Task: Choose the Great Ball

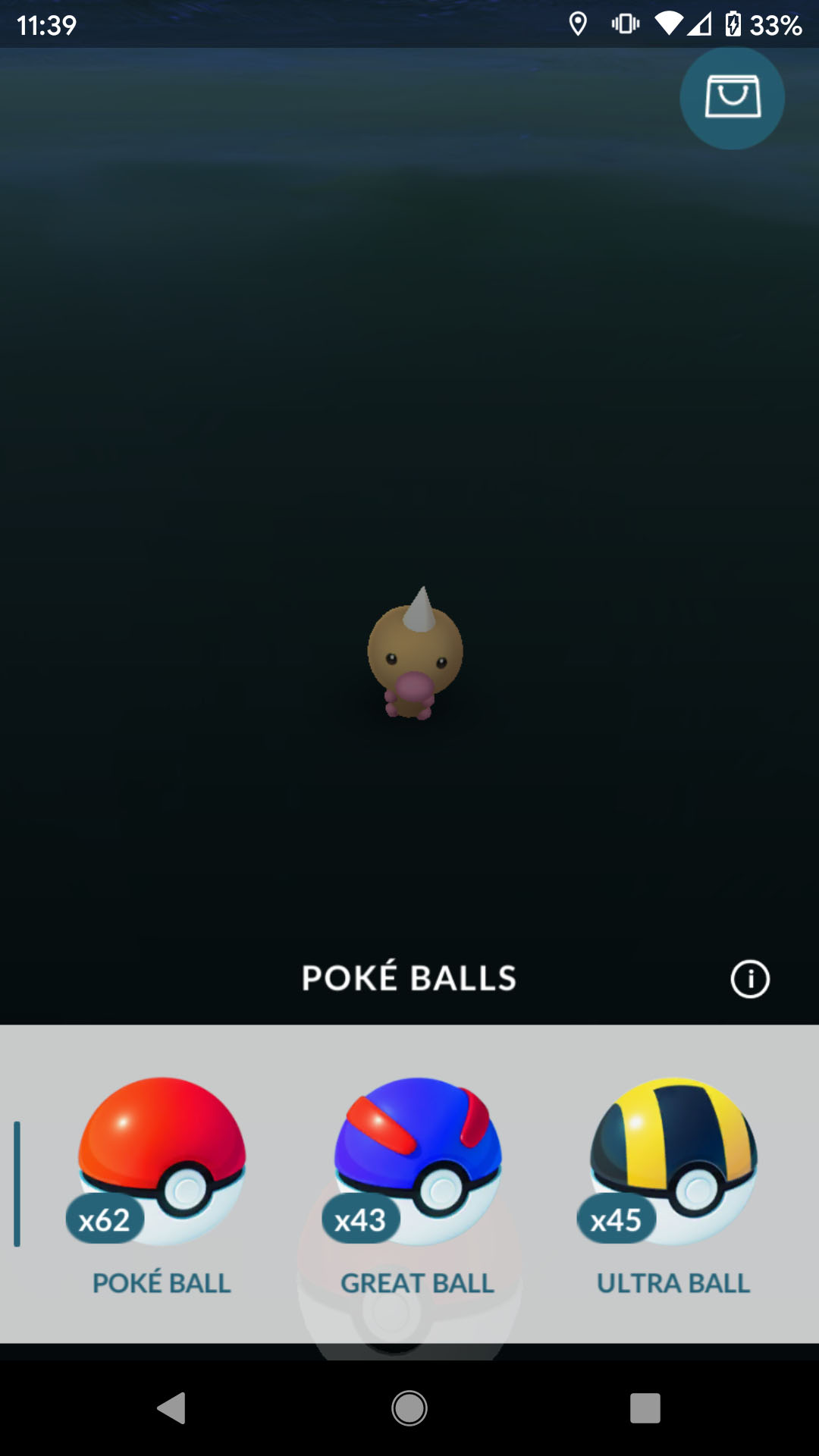Action: (417, 1185)
